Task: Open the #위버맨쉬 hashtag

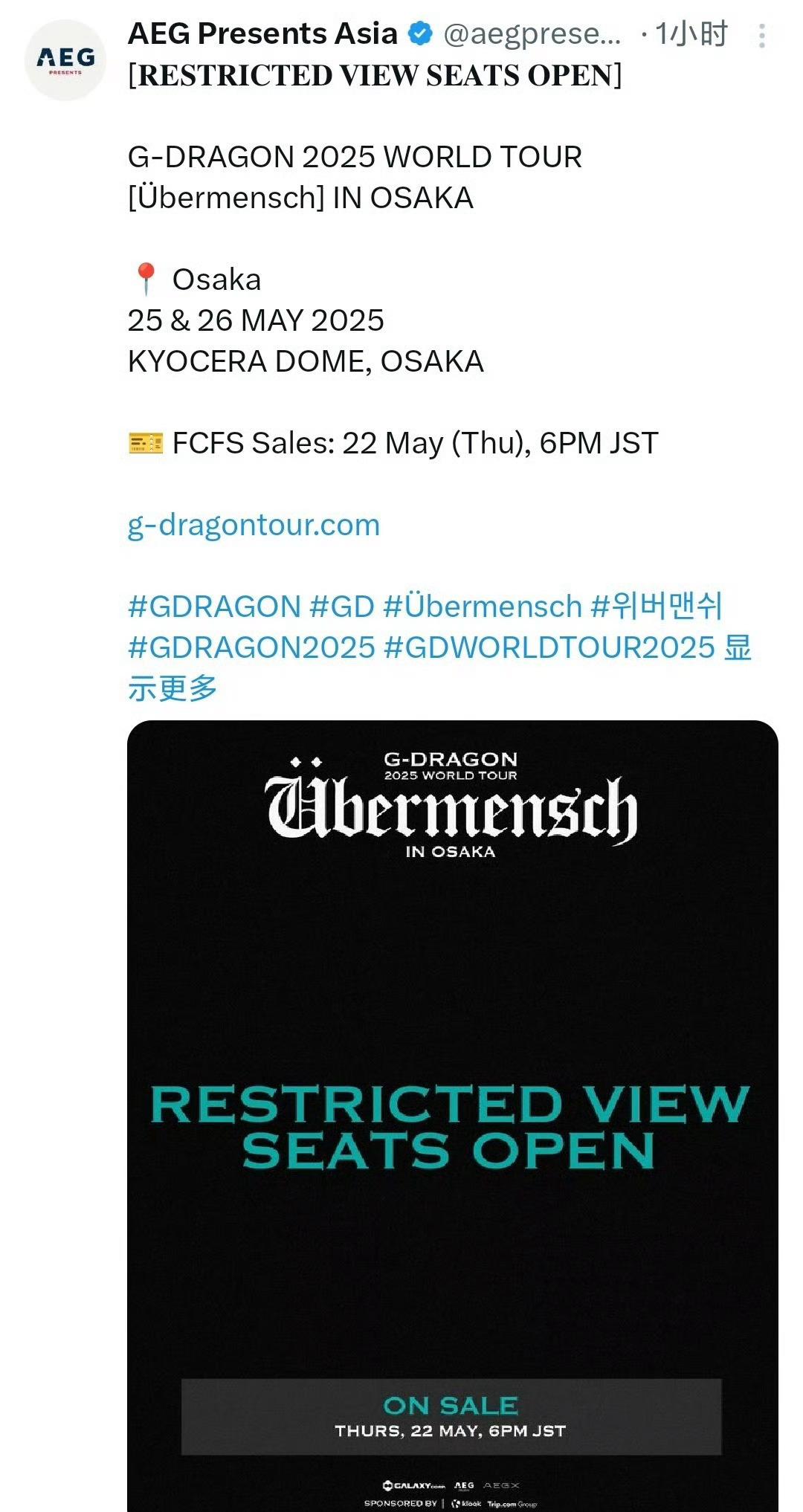Action: (x=656, y=607)
